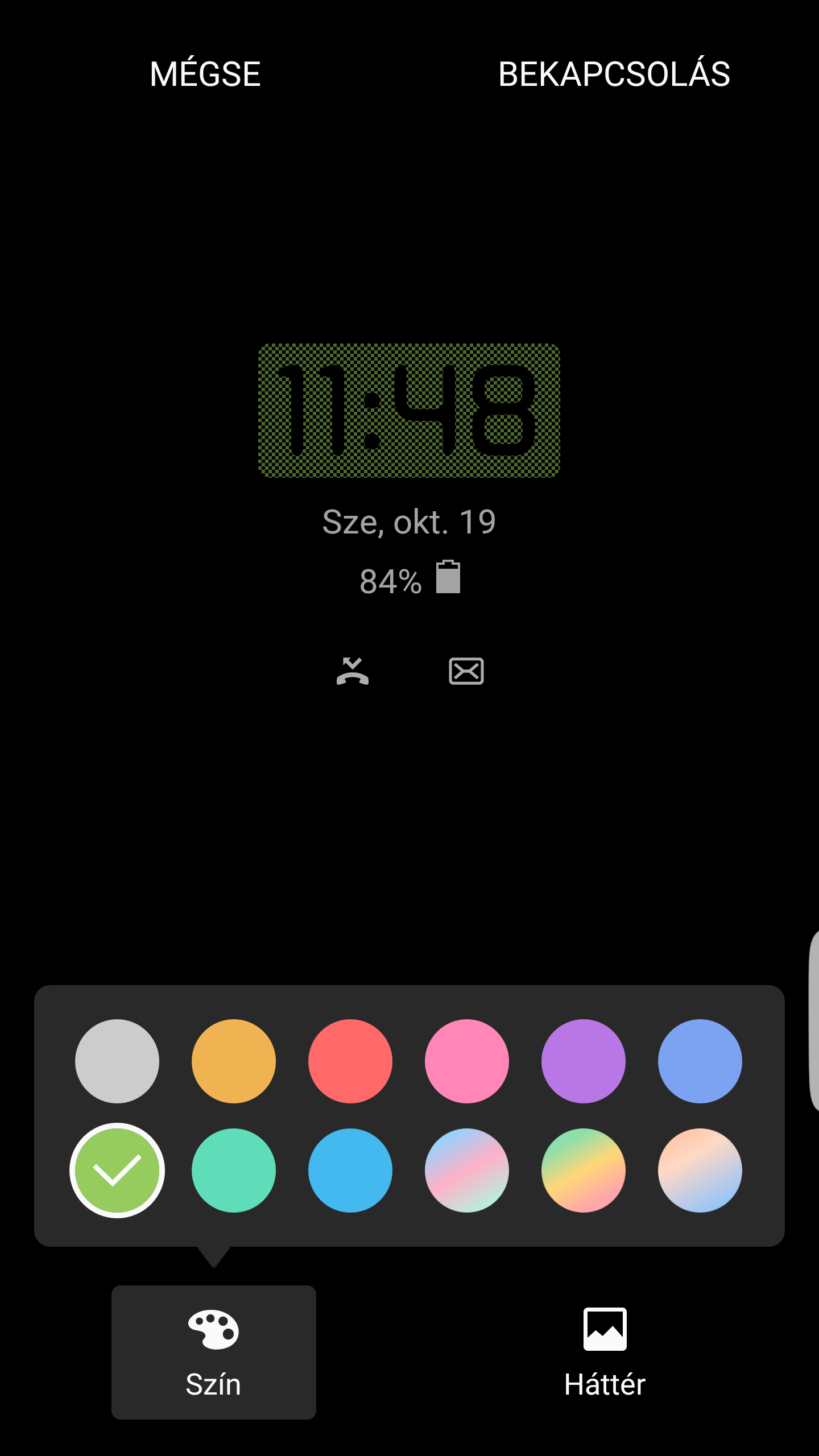Select the teal color swatch

[234, 1170]
